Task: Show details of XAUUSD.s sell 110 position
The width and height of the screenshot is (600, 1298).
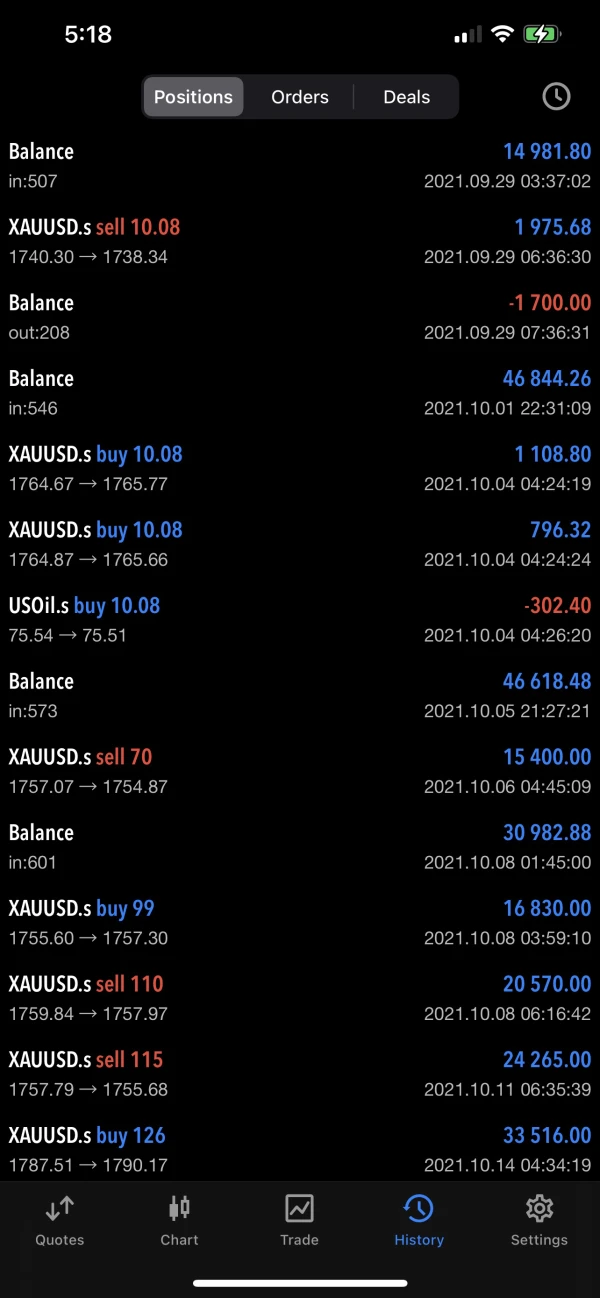Action: [300, 998]
